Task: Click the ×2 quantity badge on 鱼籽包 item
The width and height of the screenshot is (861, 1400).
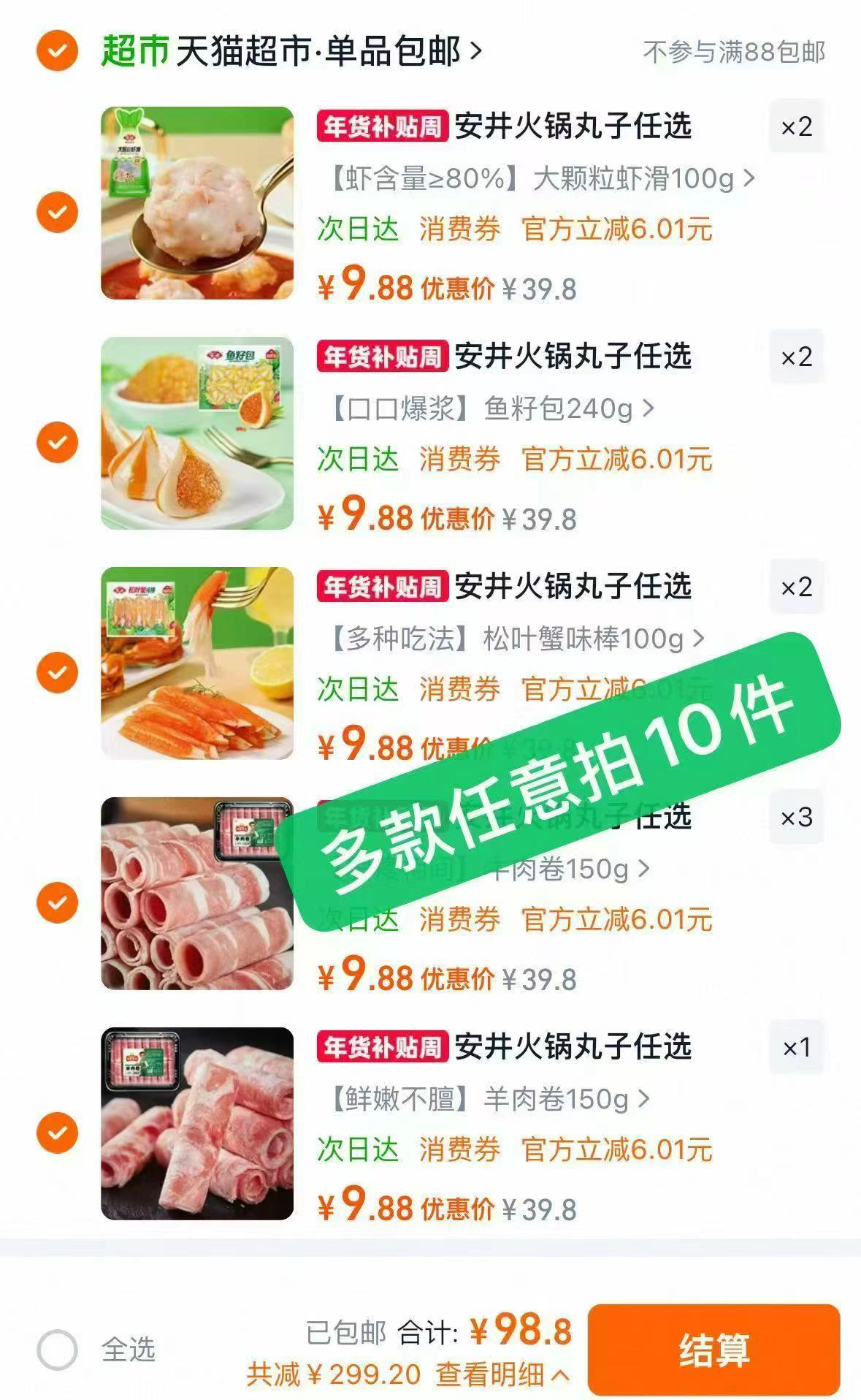Action: tap(797, 357)
